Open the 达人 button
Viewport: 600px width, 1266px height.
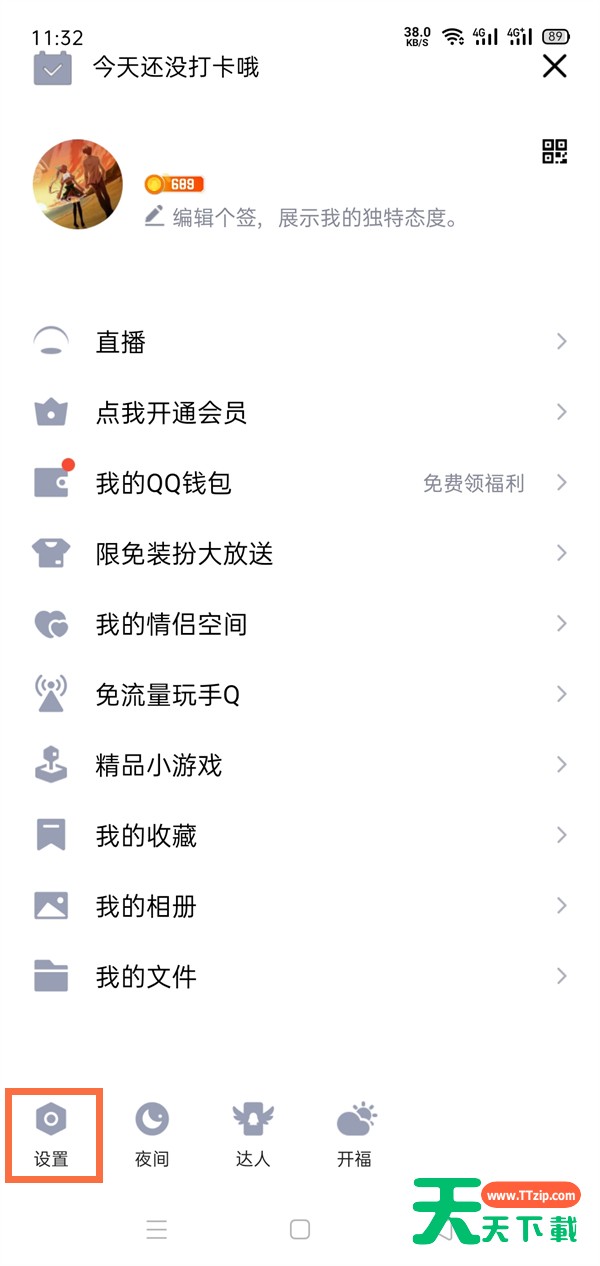253,1136
